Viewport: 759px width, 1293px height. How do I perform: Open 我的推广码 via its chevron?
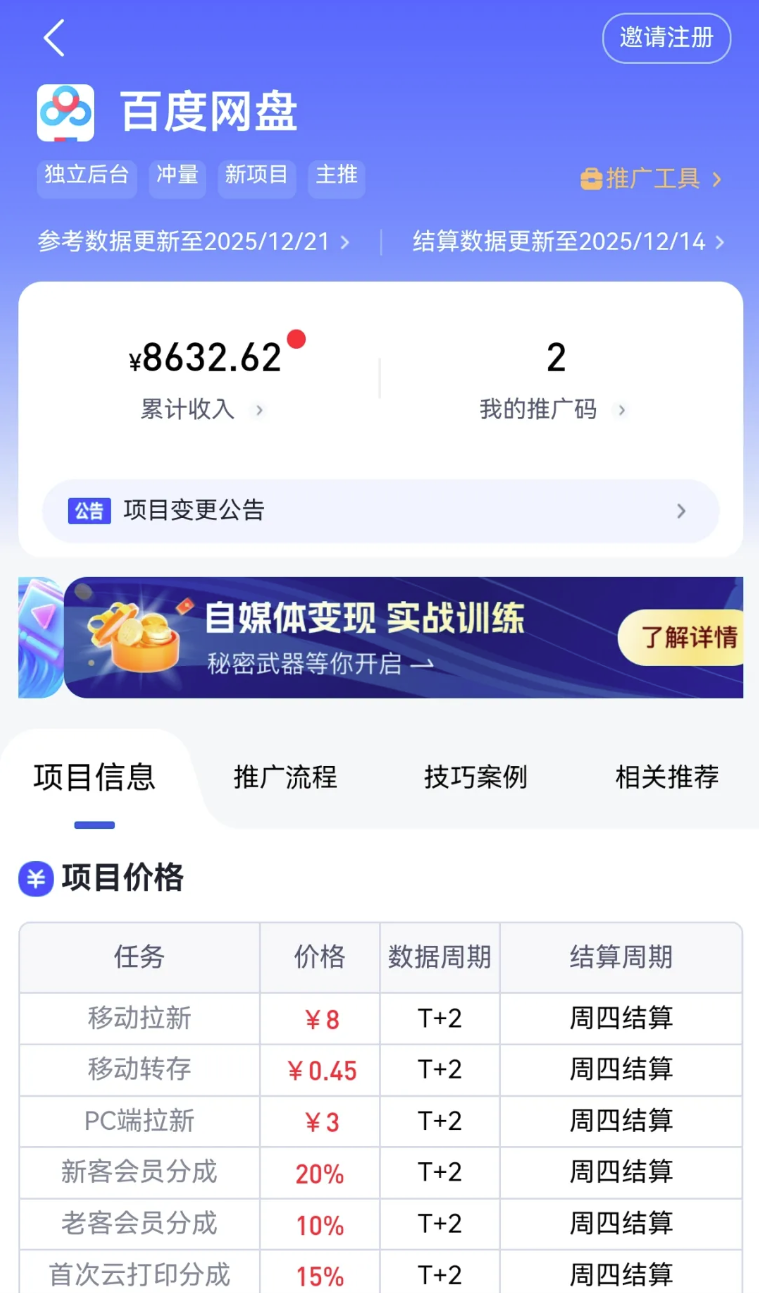(x=621, y=410)
